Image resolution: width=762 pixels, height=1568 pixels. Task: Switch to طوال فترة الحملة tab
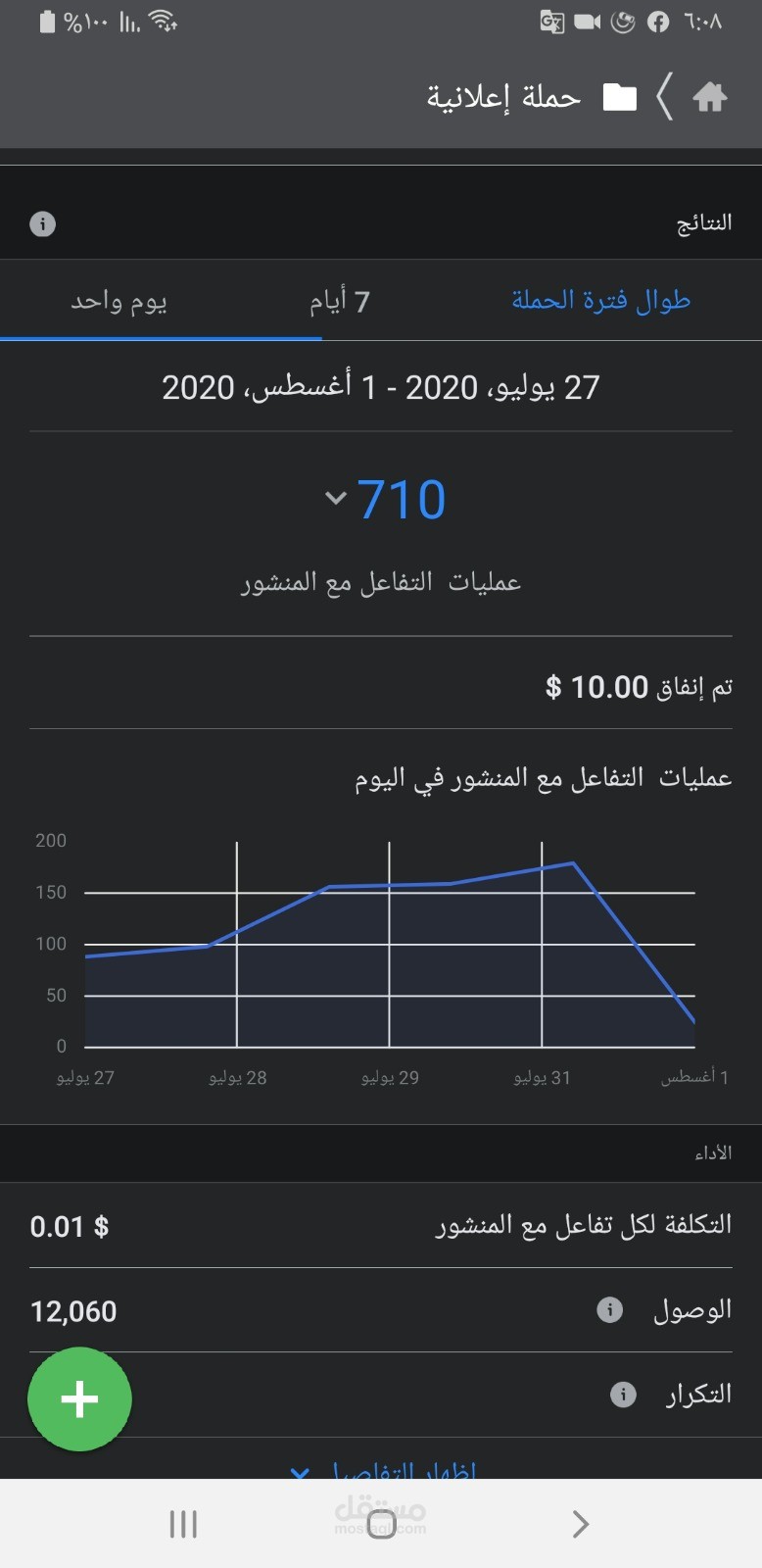600,300
